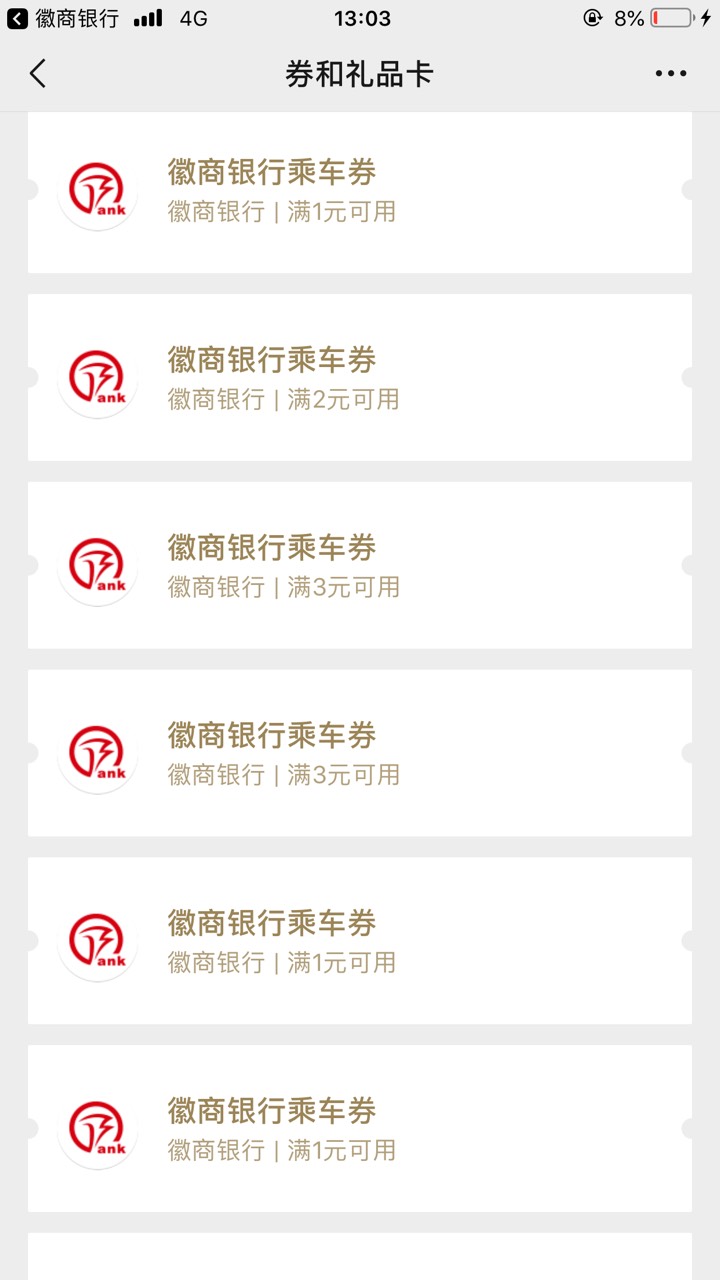This screenshot has height=1280, width=720.
Task: Open the 徽商银行乘车券 满2元可用 coupon
Action: click(x=360, y=378)
